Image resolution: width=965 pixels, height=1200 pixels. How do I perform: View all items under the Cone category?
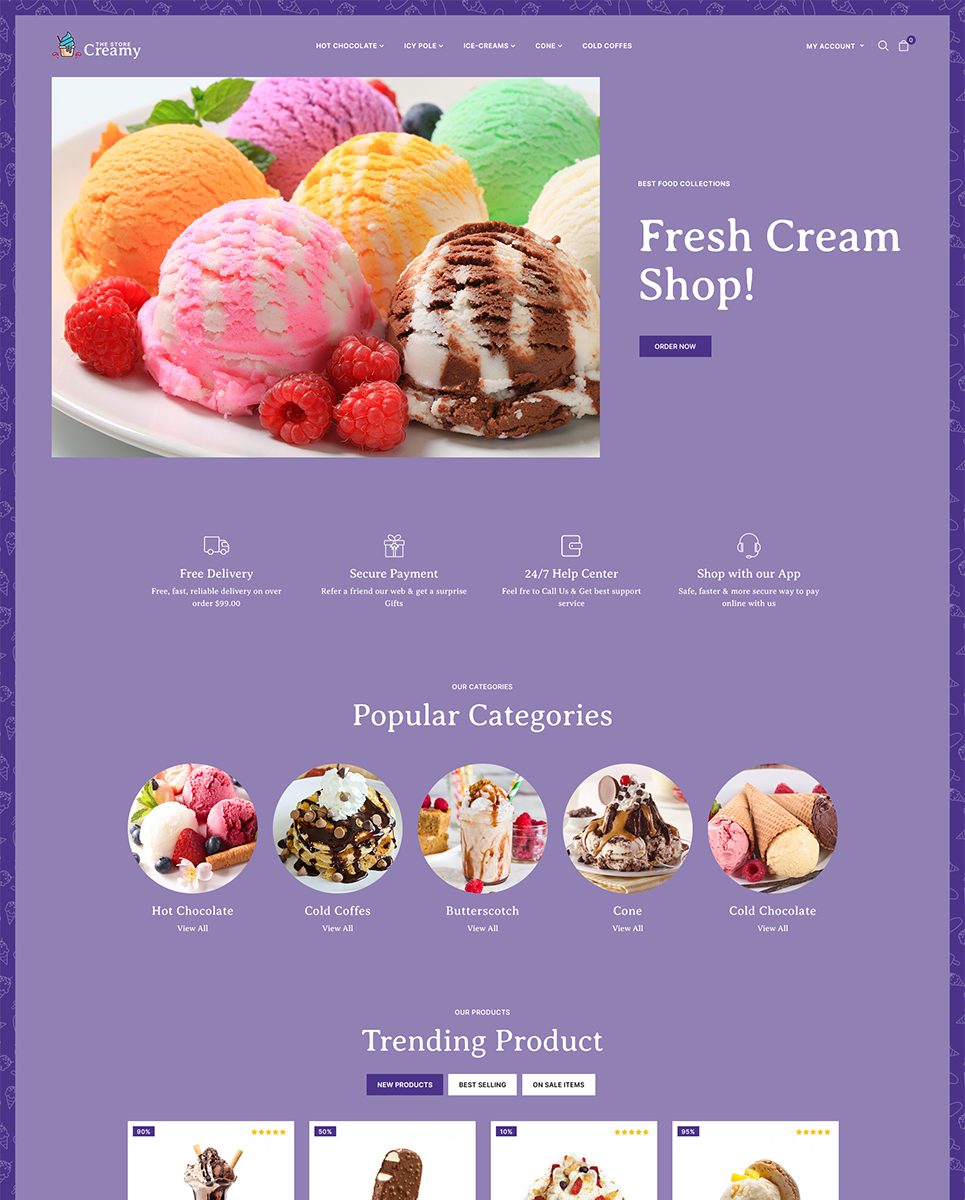[x=627, y=929]
